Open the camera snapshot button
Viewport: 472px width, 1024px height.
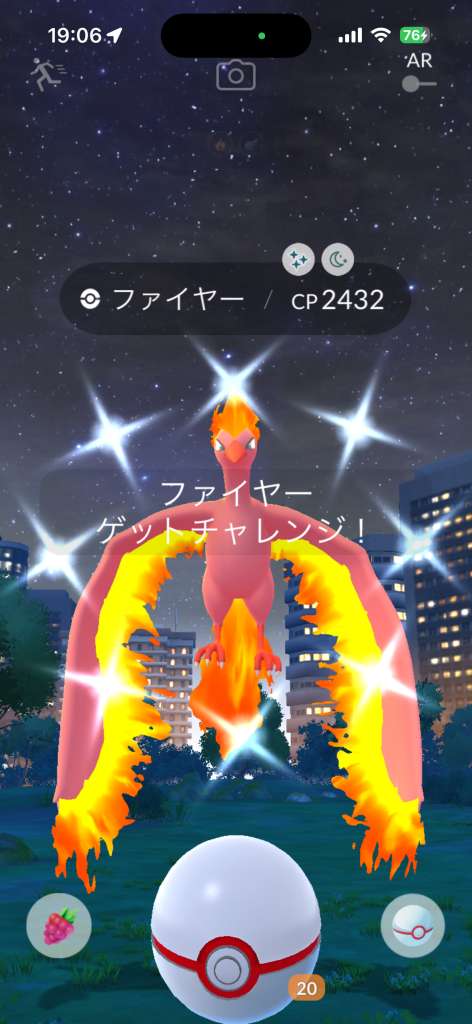pos(236,76)
